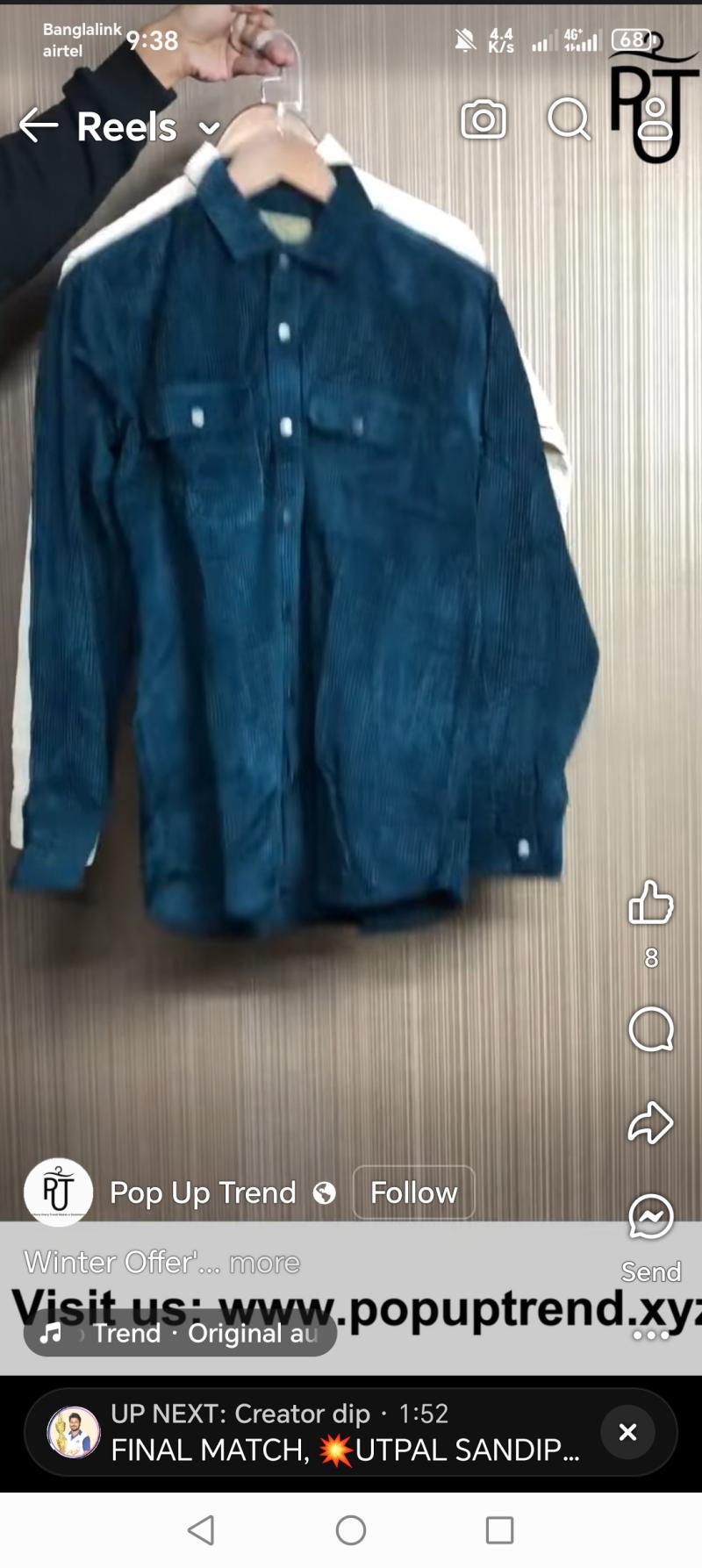Open the comments on this reel
Screen dimensions: 702x1568
coord(651,1029)
